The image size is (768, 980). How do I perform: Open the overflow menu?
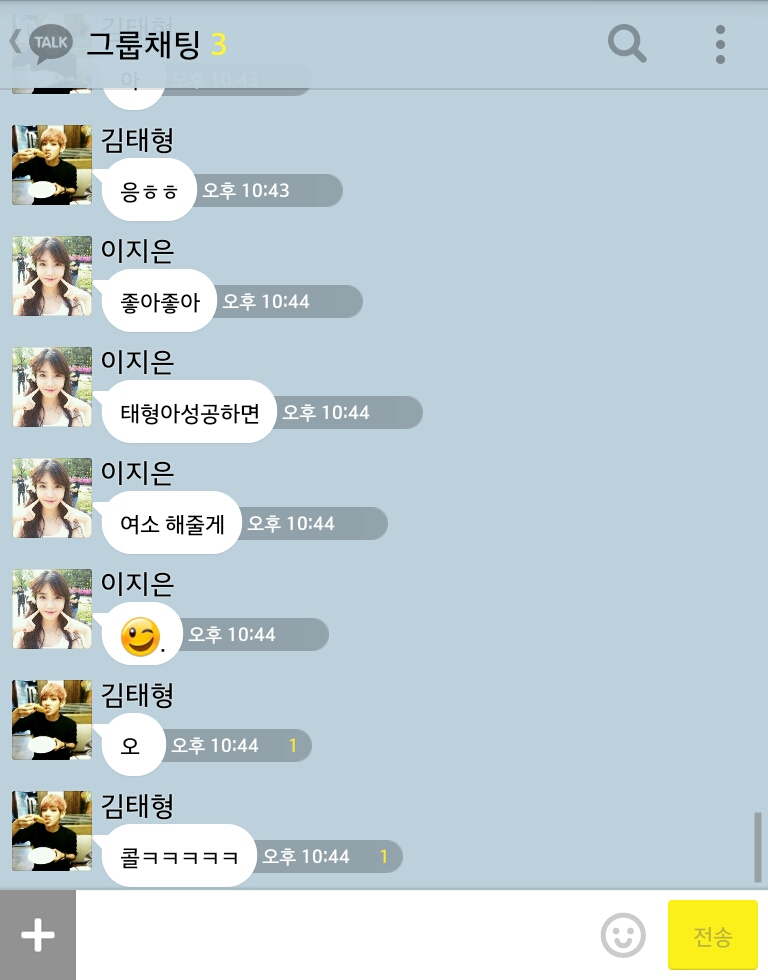[720, 44]
